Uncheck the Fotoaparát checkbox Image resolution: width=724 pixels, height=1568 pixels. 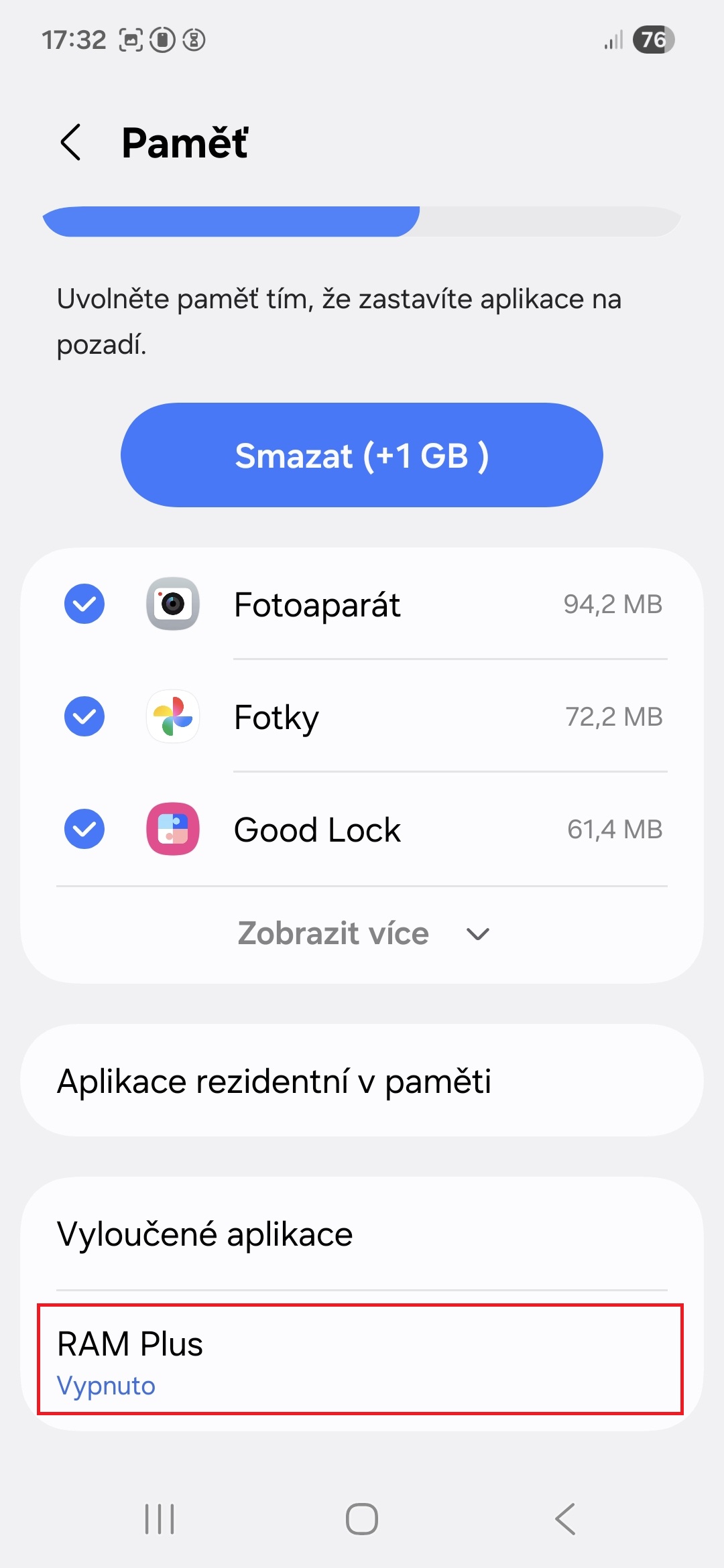click(84, 604)
